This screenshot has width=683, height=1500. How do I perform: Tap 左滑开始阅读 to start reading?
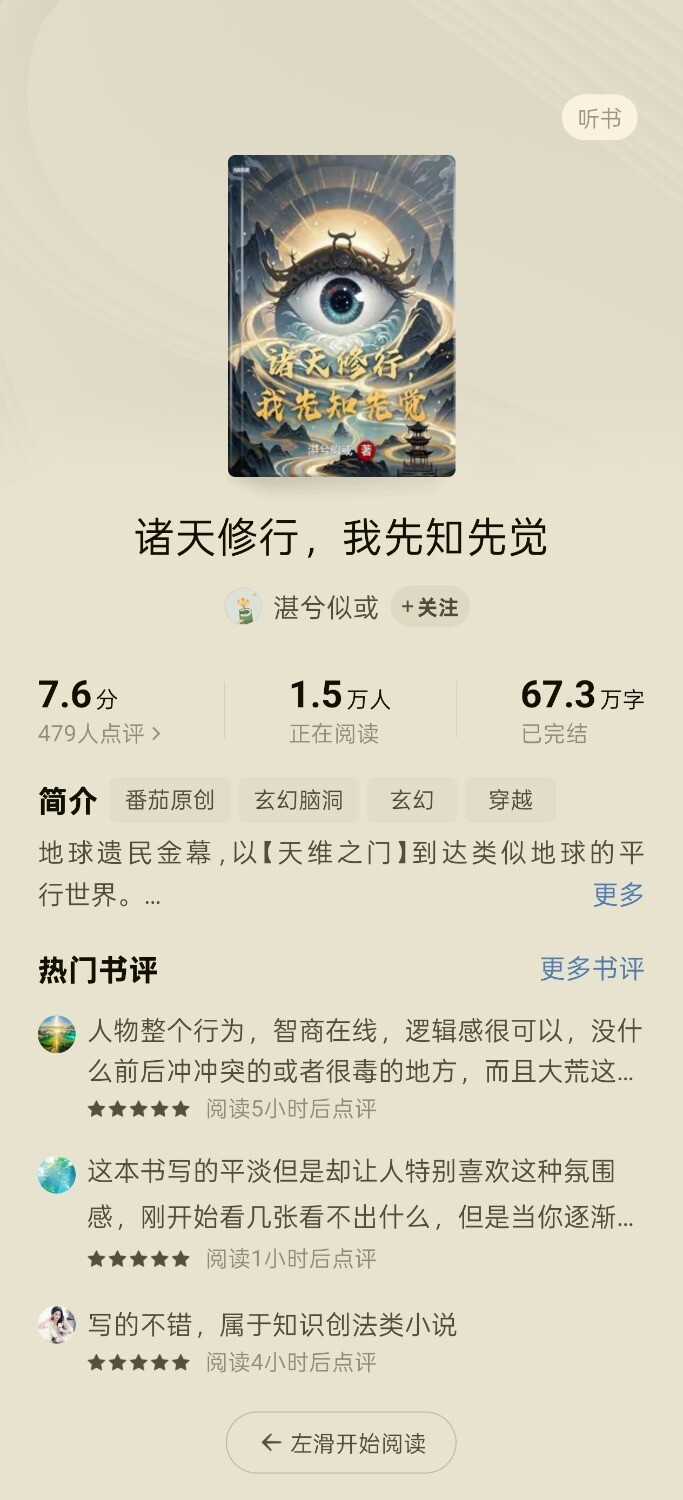click(x=341, y=1442)
